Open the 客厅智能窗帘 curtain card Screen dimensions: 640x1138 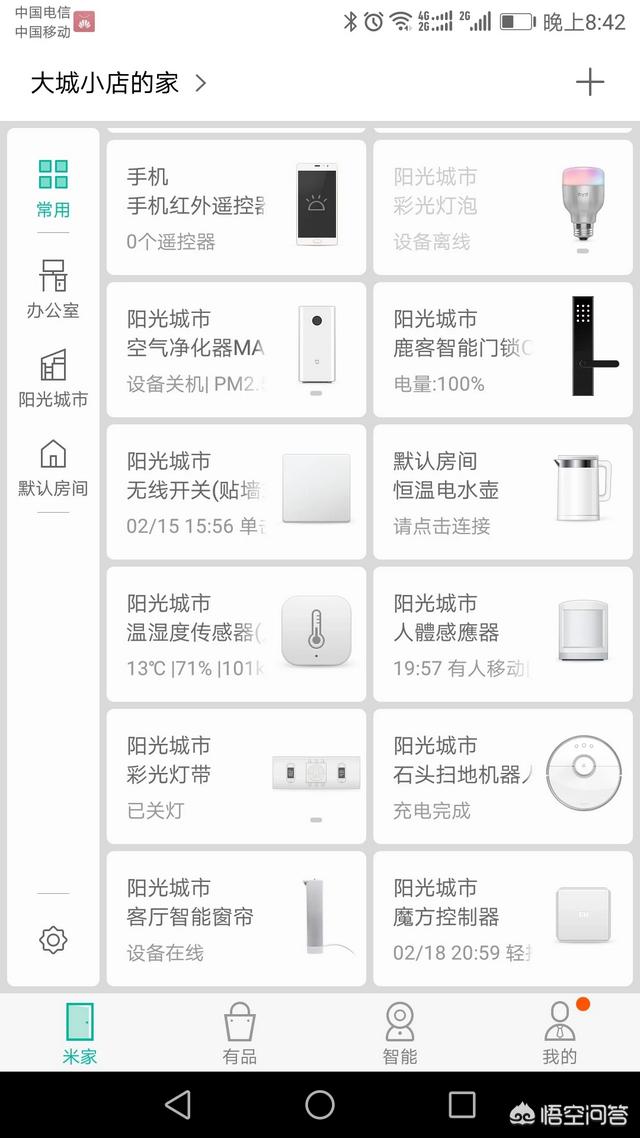click(236, 918)
